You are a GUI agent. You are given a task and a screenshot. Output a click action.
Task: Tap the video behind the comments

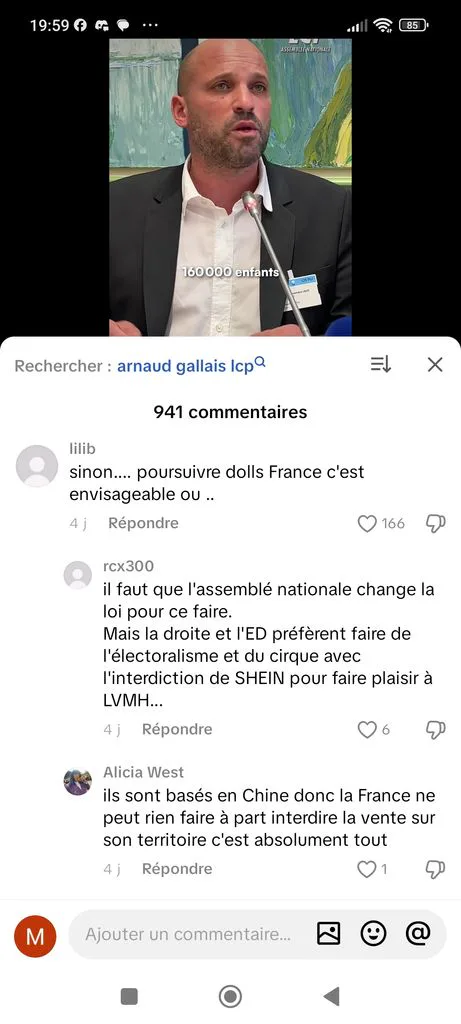230,187
